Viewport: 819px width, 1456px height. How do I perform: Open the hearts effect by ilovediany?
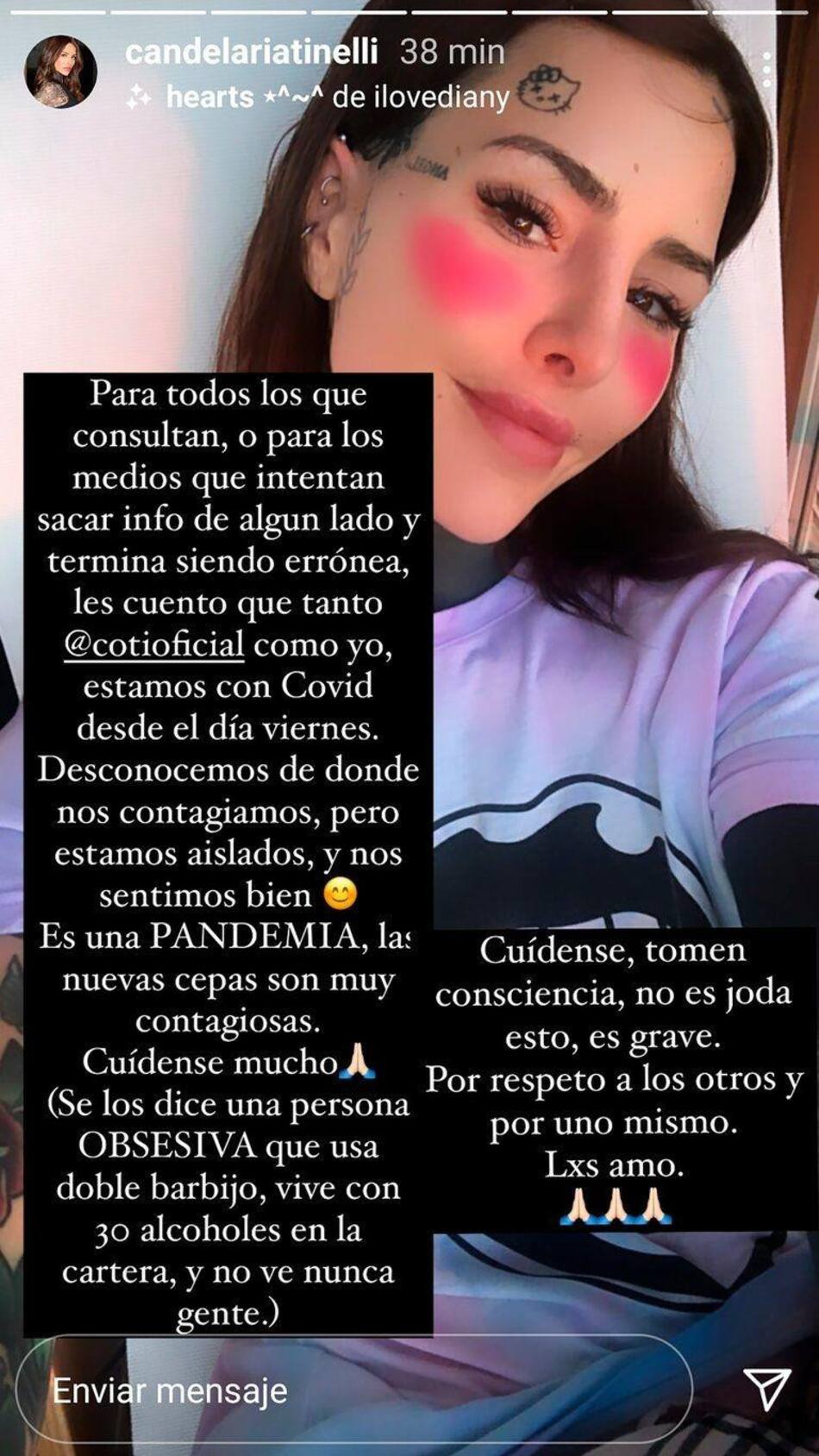(336, 97)
